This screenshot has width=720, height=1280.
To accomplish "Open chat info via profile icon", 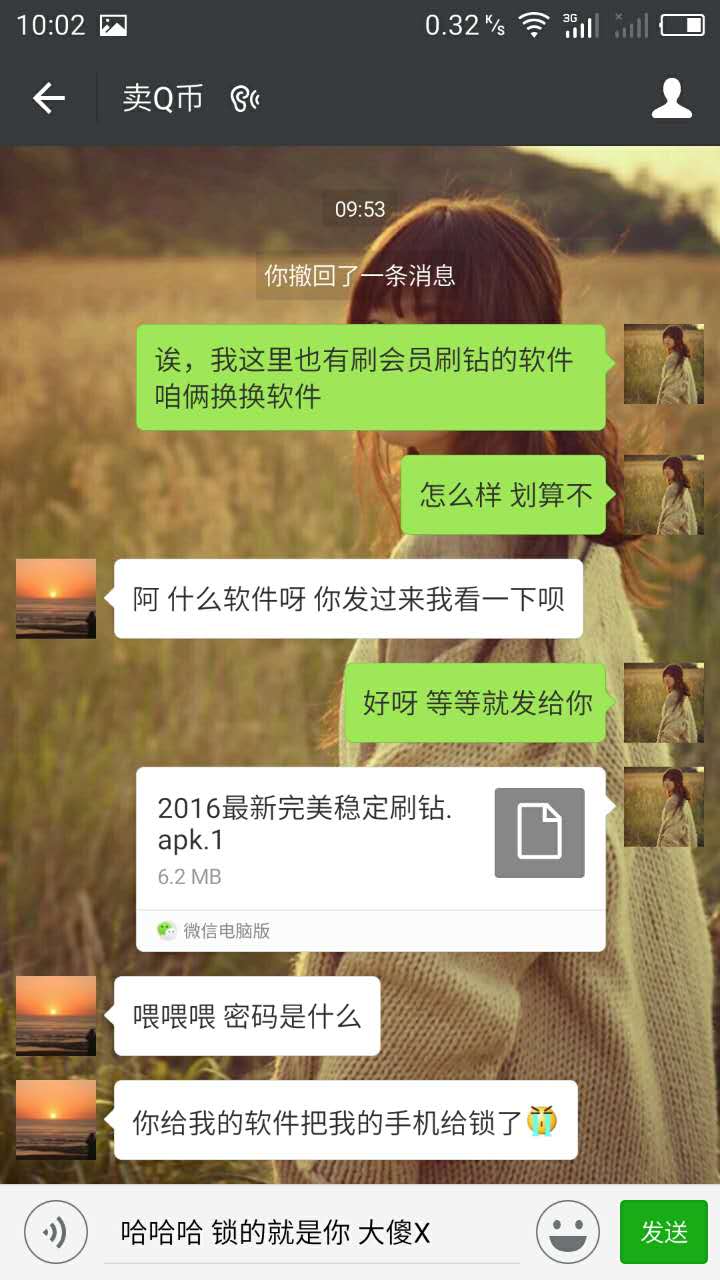I will click(x=671, y=98).
